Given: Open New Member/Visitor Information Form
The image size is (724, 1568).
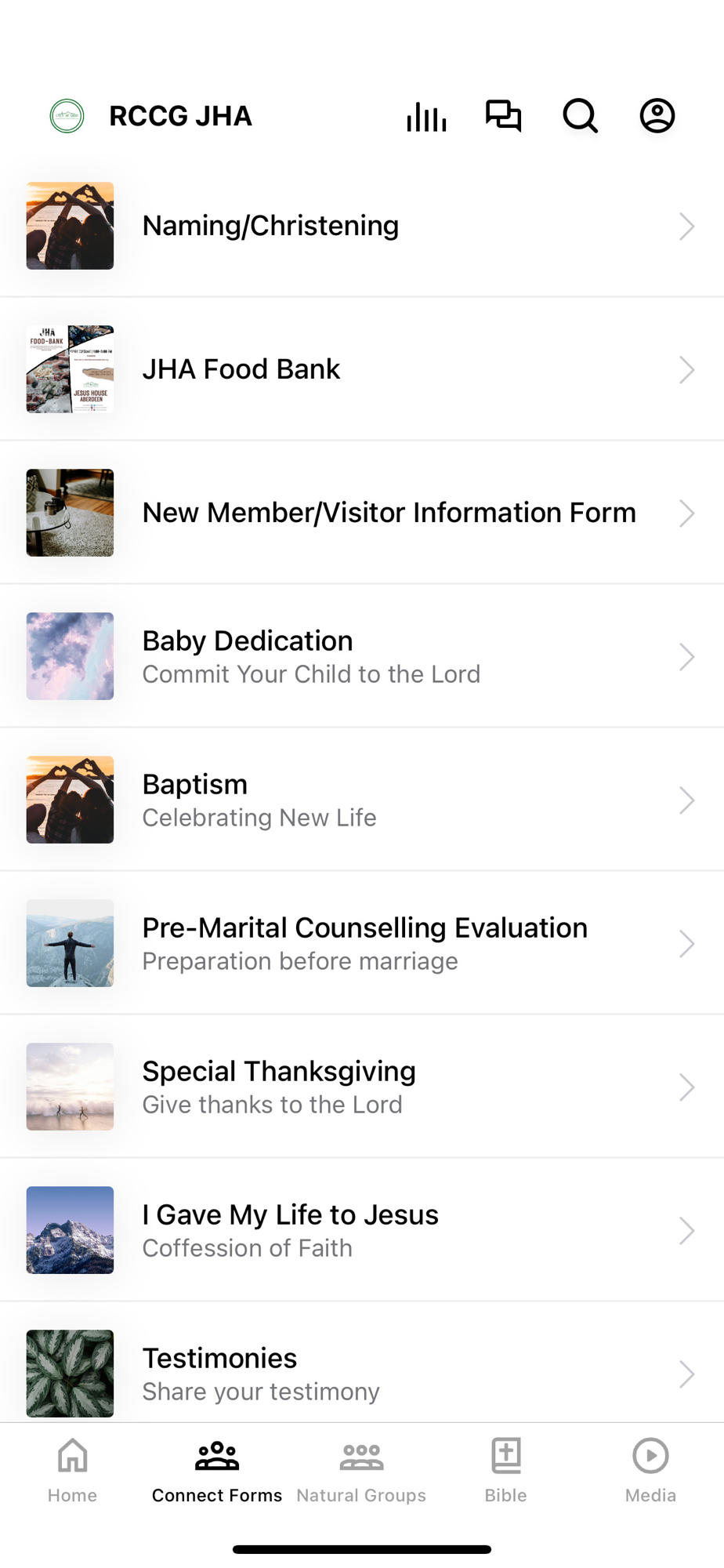Looking at the screenshot, I should tap(362, 513).
